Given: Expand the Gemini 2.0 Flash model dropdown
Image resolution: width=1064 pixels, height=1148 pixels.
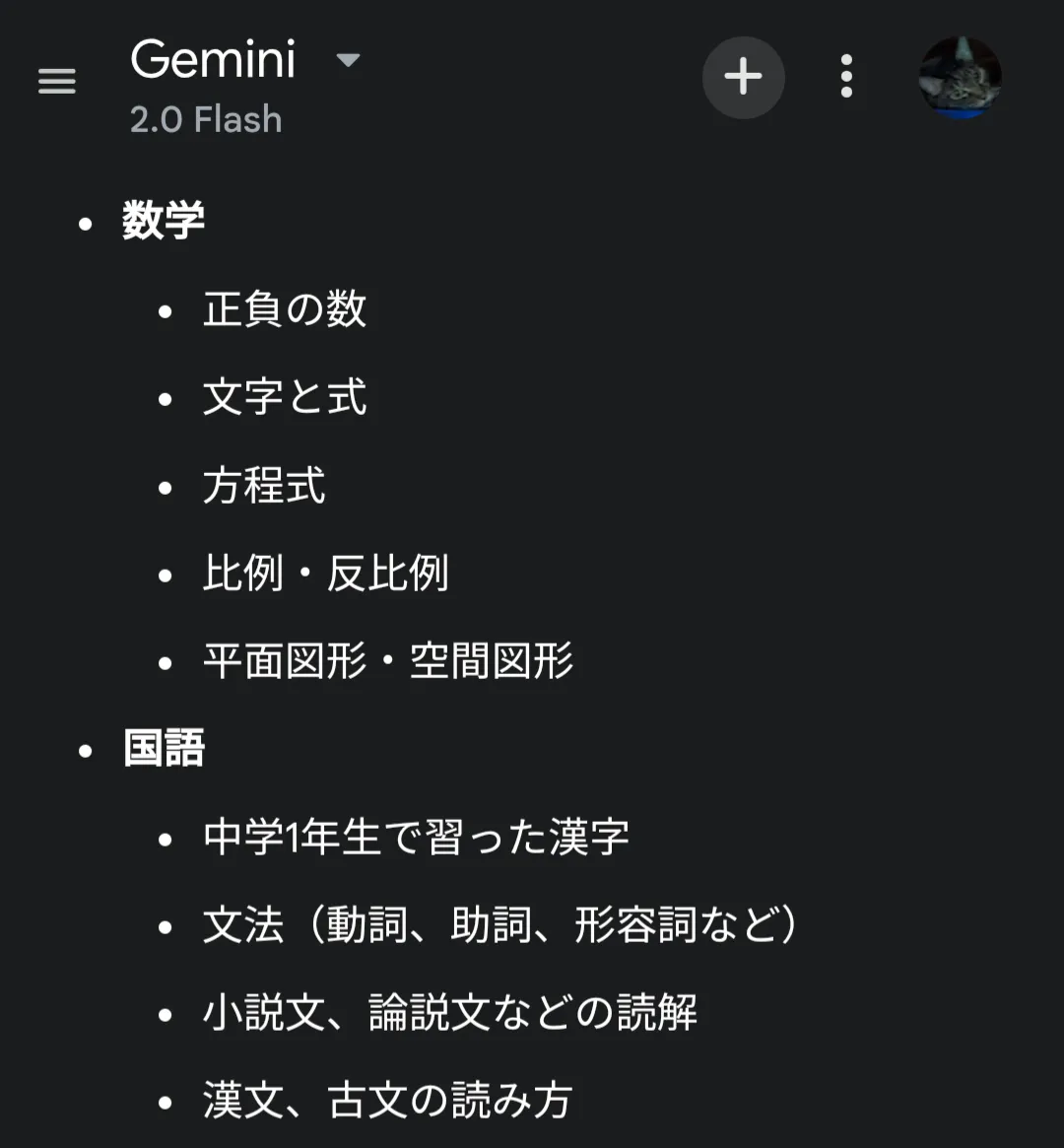Looking at the screenshot, I should [347, 61].
